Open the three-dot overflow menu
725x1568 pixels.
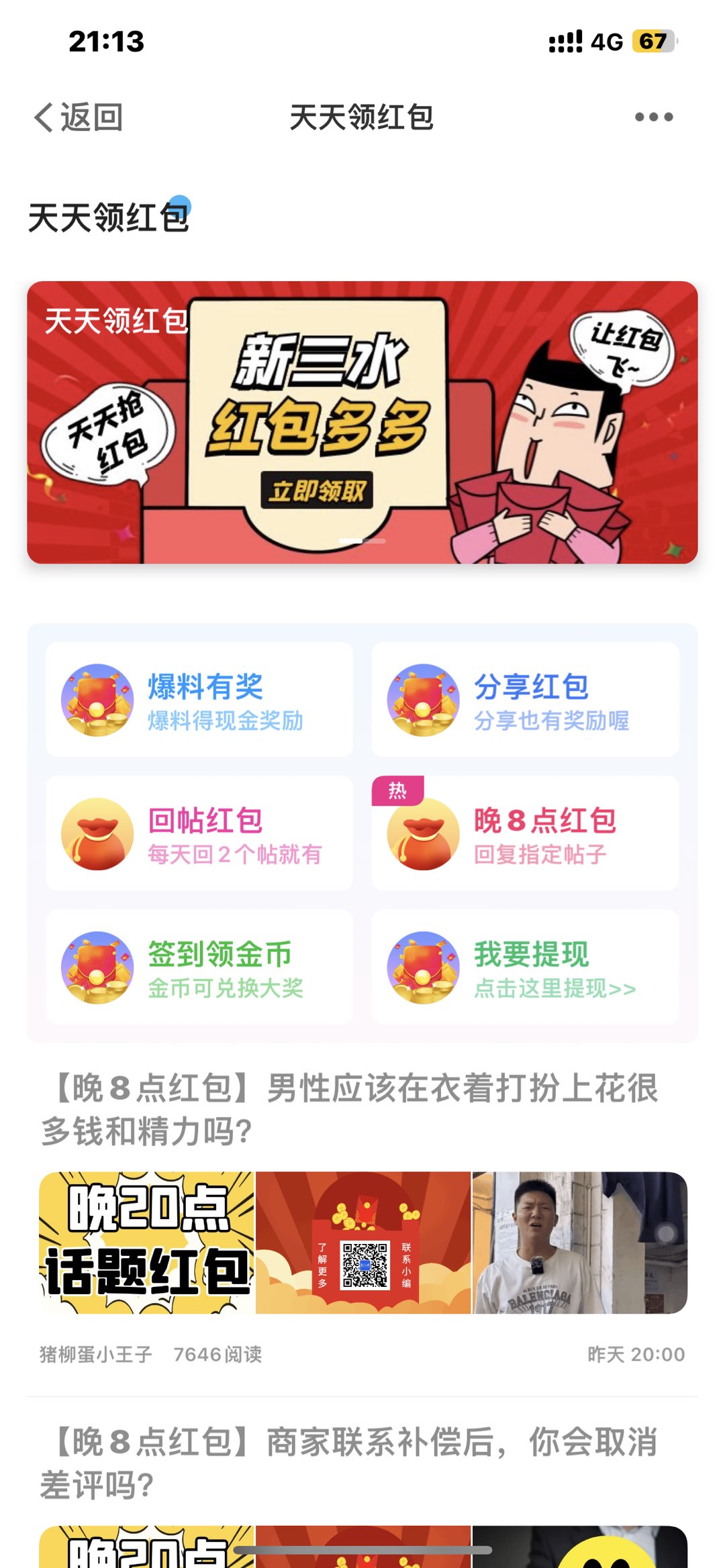pyautogui.click(x=654, y=117)
